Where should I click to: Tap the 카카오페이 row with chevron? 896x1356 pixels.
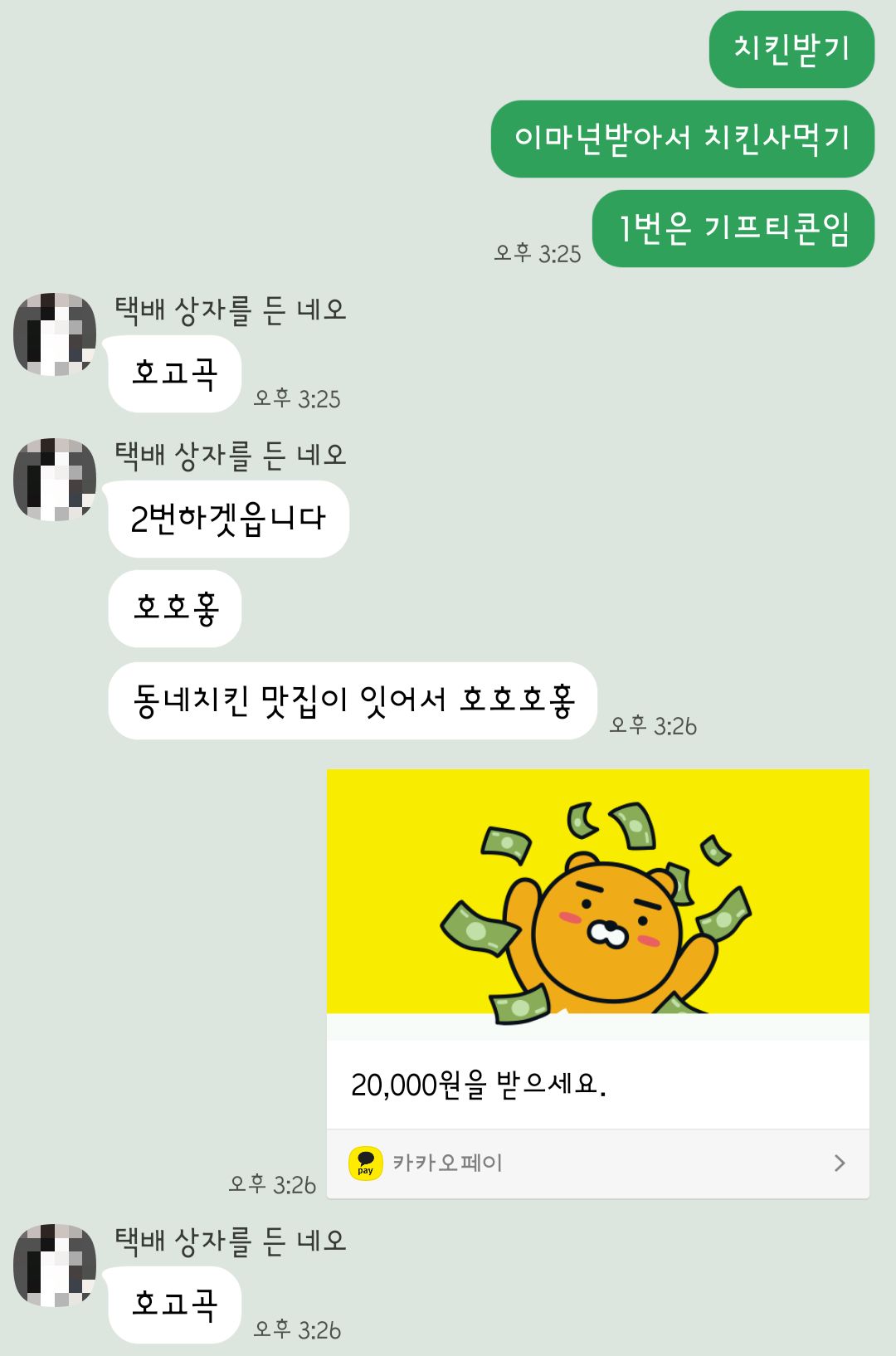coord(597,1163)
